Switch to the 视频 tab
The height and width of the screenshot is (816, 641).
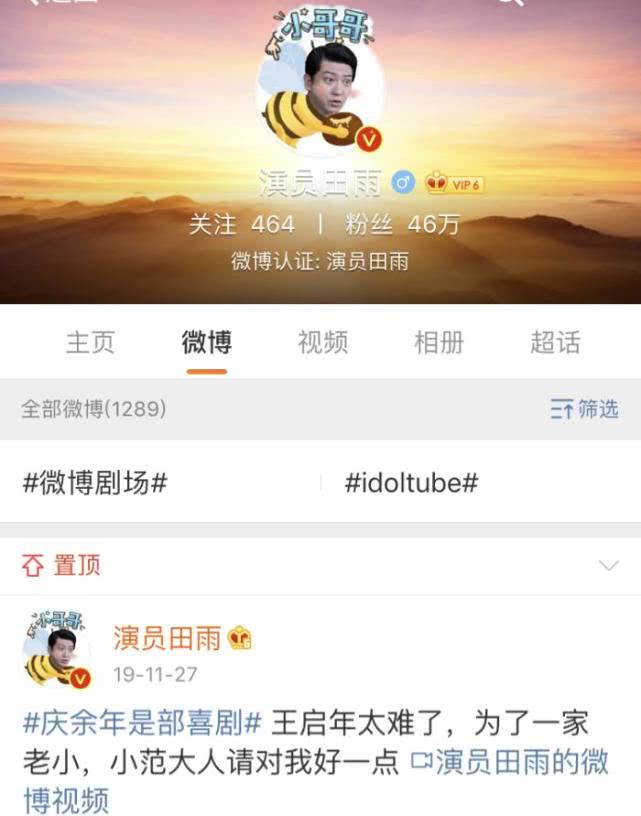point(322,343)
